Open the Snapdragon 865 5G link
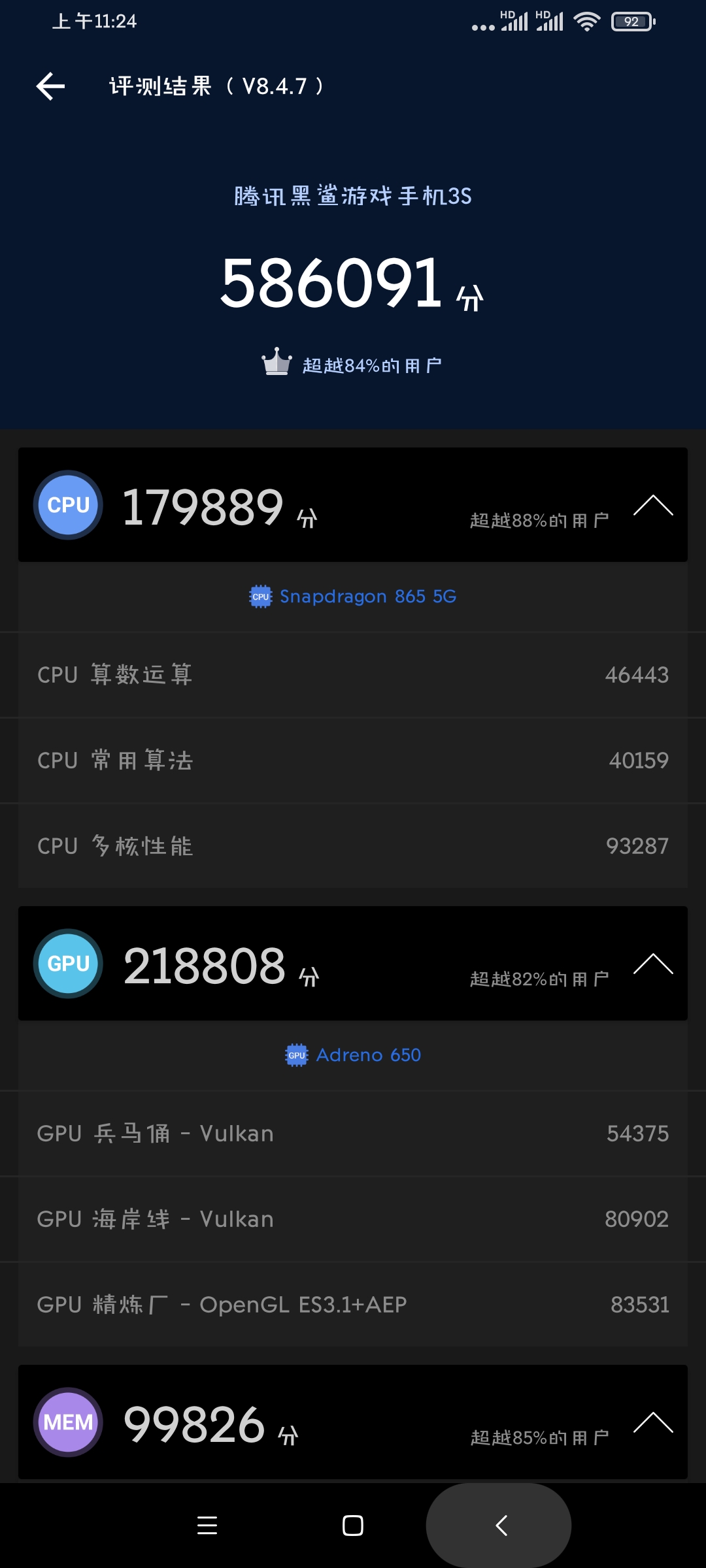Image resolution: width=706 pixels, height=1568 pixels. click(x=353, y=596)
